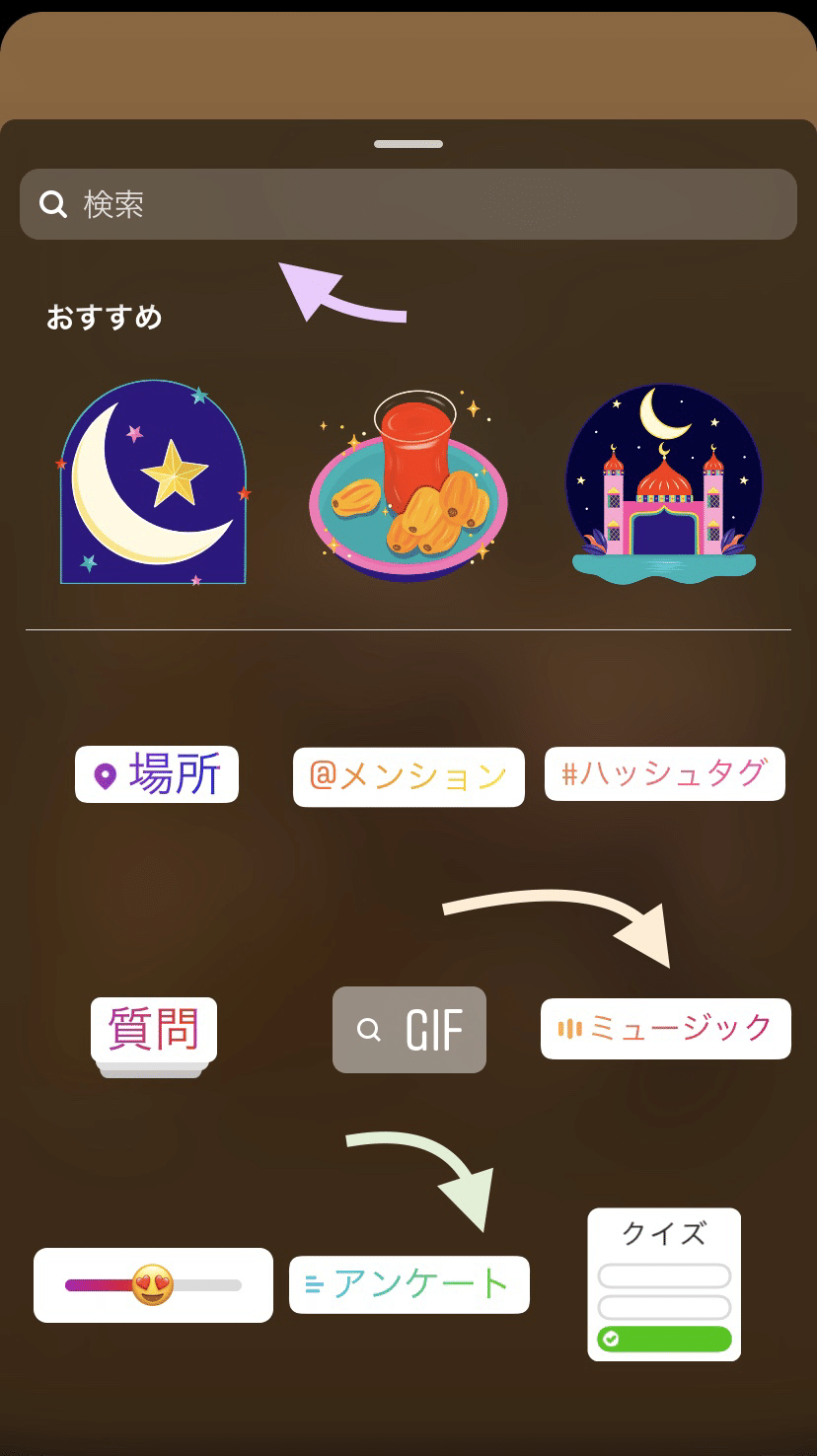Screen dimensions: 817x1456
Task: Select the crescent moon and star sticker
Action: coord(153,483)
